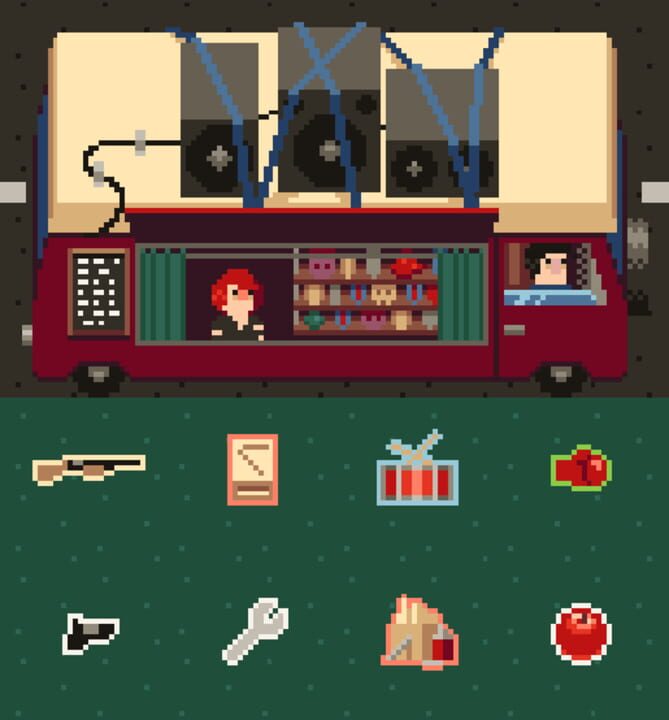Pick the card item with orange border
Screen dimensions: 669x720
[252, 469]
